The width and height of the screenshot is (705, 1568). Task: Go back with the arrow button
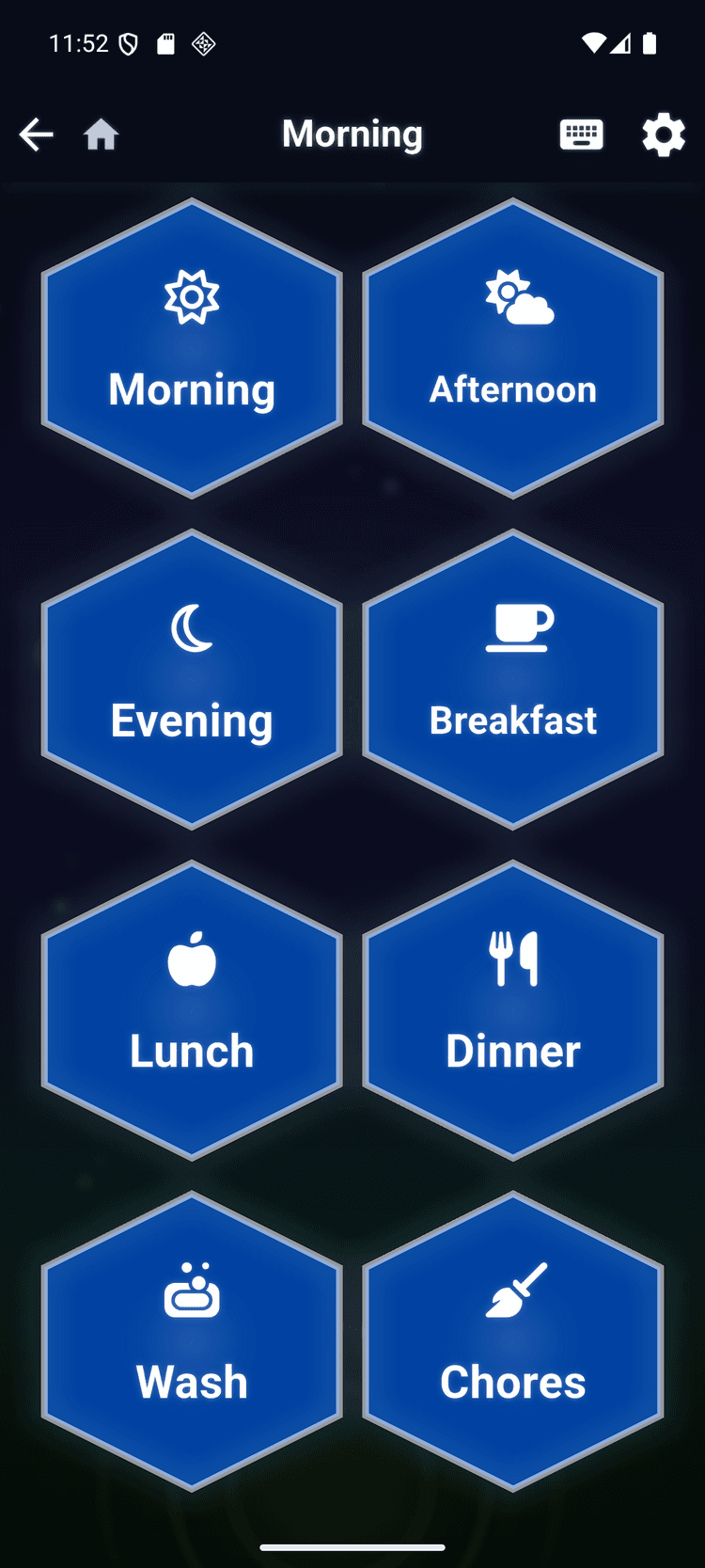(x=36, y=134)
